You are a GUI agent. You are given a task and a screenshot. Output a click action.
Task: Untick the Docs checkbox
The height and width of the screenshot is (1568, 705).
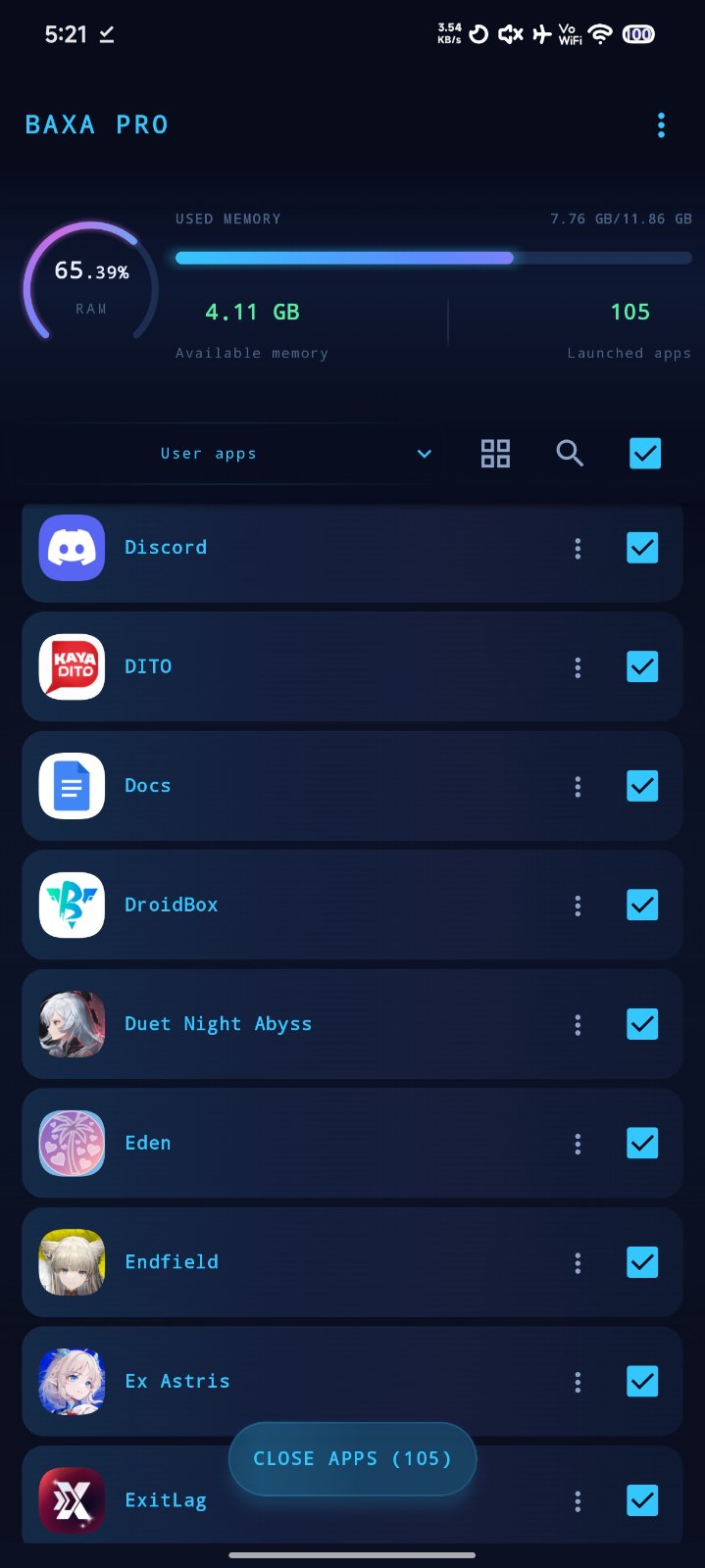pyautogui.click(x=642, y=786)
